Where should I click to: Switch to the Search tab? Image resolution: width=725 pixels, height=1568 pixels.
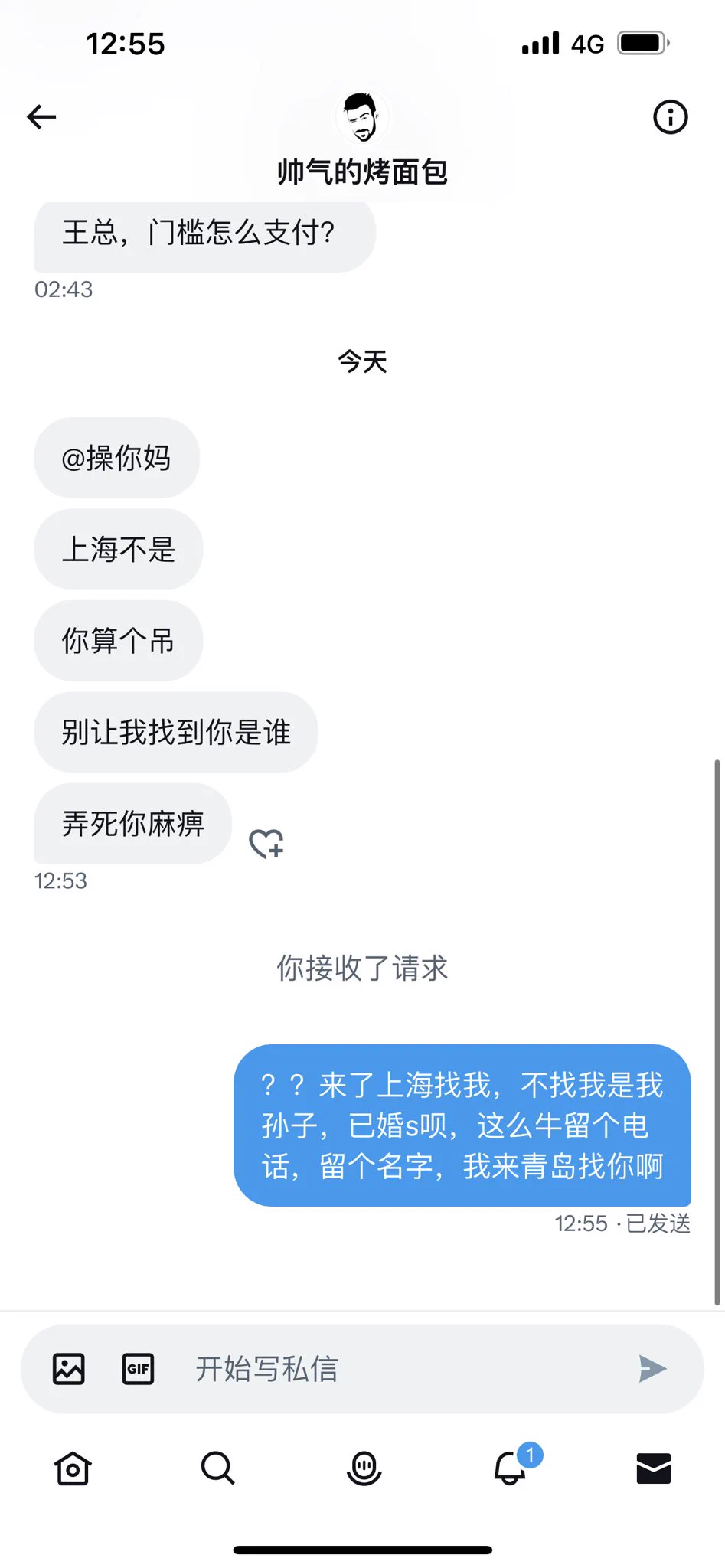(x=217, y=1468)
